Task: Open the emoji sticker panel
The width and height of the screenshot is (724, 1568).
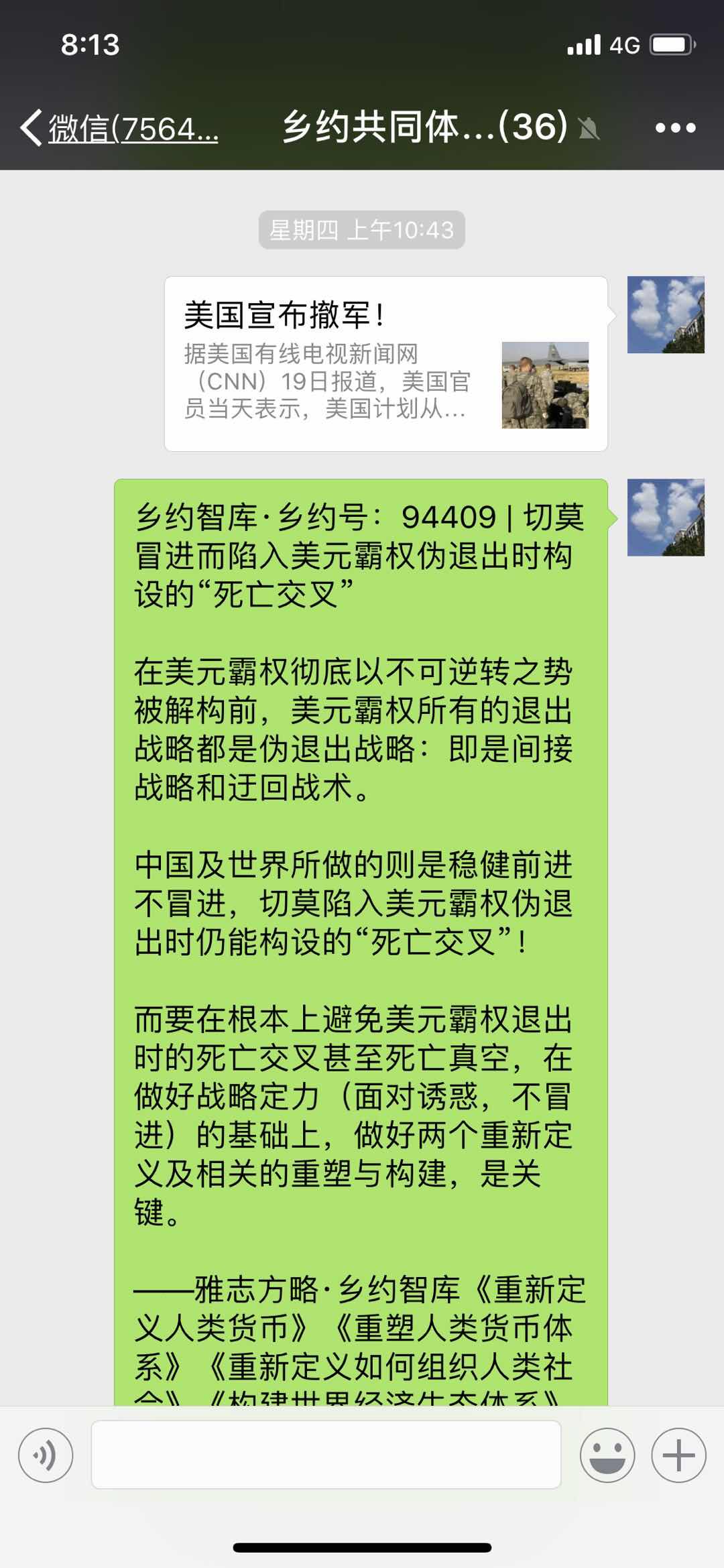Action: (x=607, y=1455)
